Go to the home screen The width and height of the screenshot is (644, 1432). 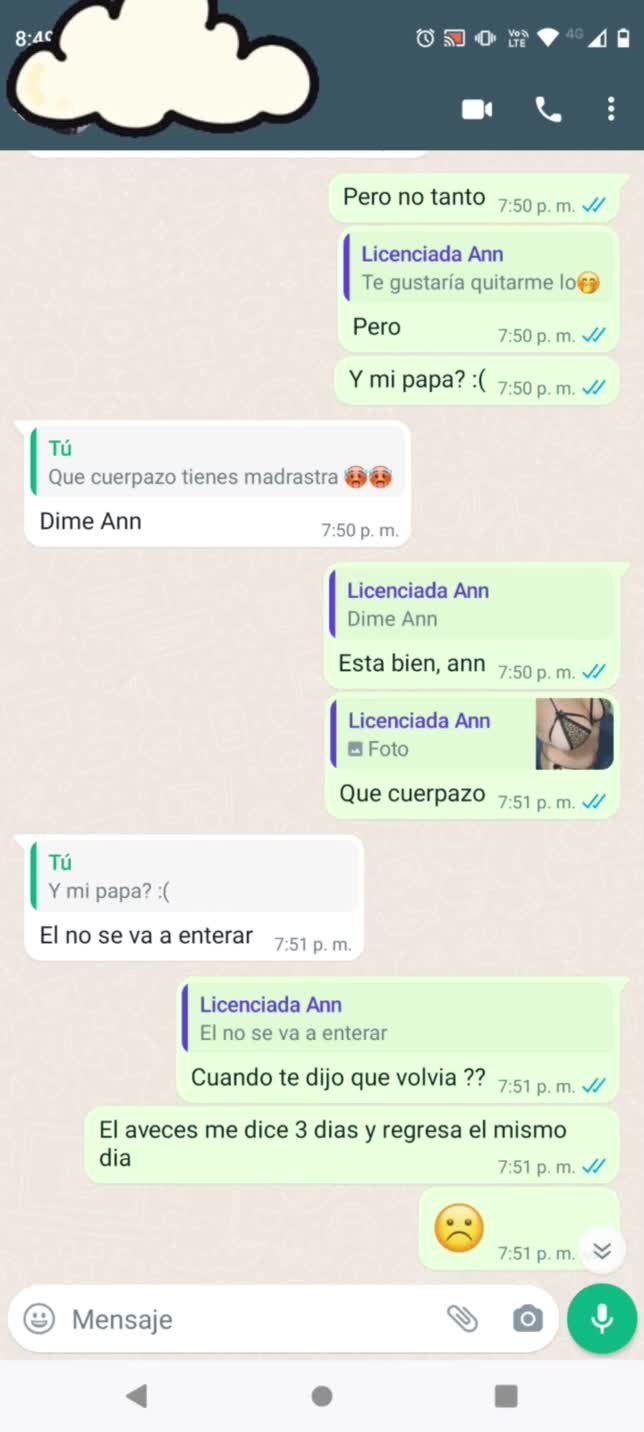click(322, 1396)
